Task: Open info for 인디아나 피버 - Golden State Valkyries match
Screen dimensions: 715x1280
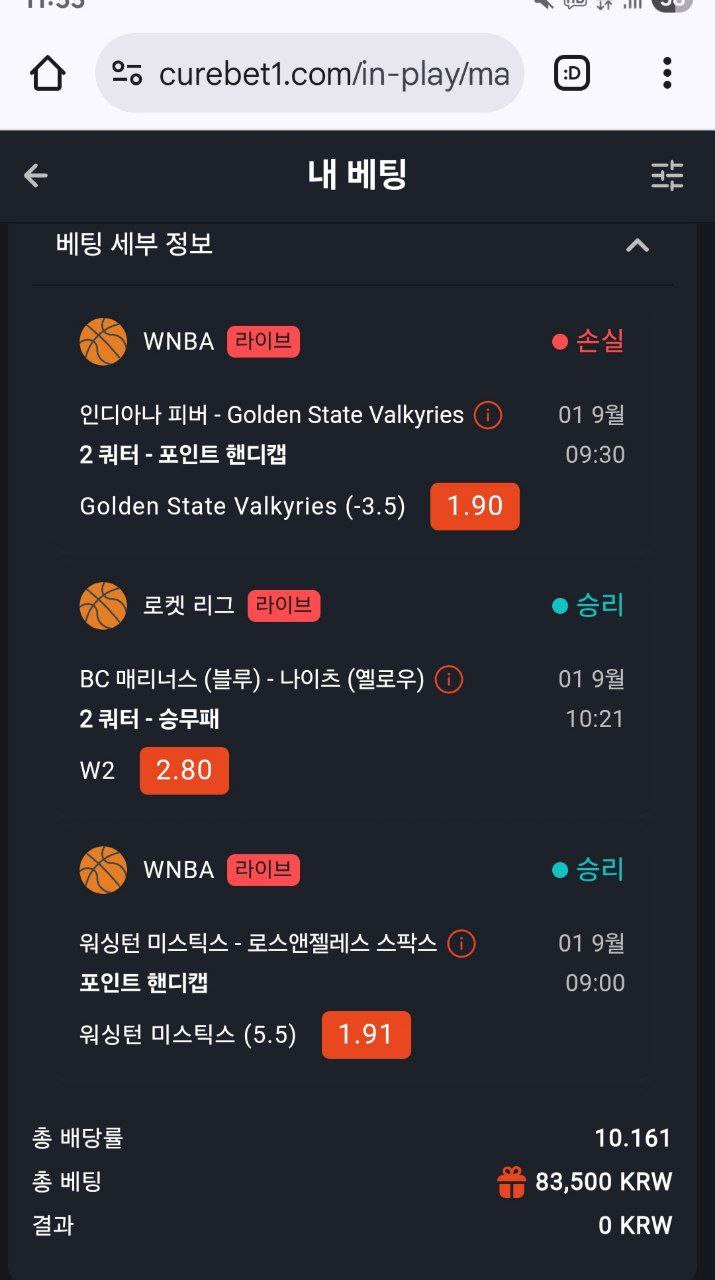Action: tap(487, 415)
